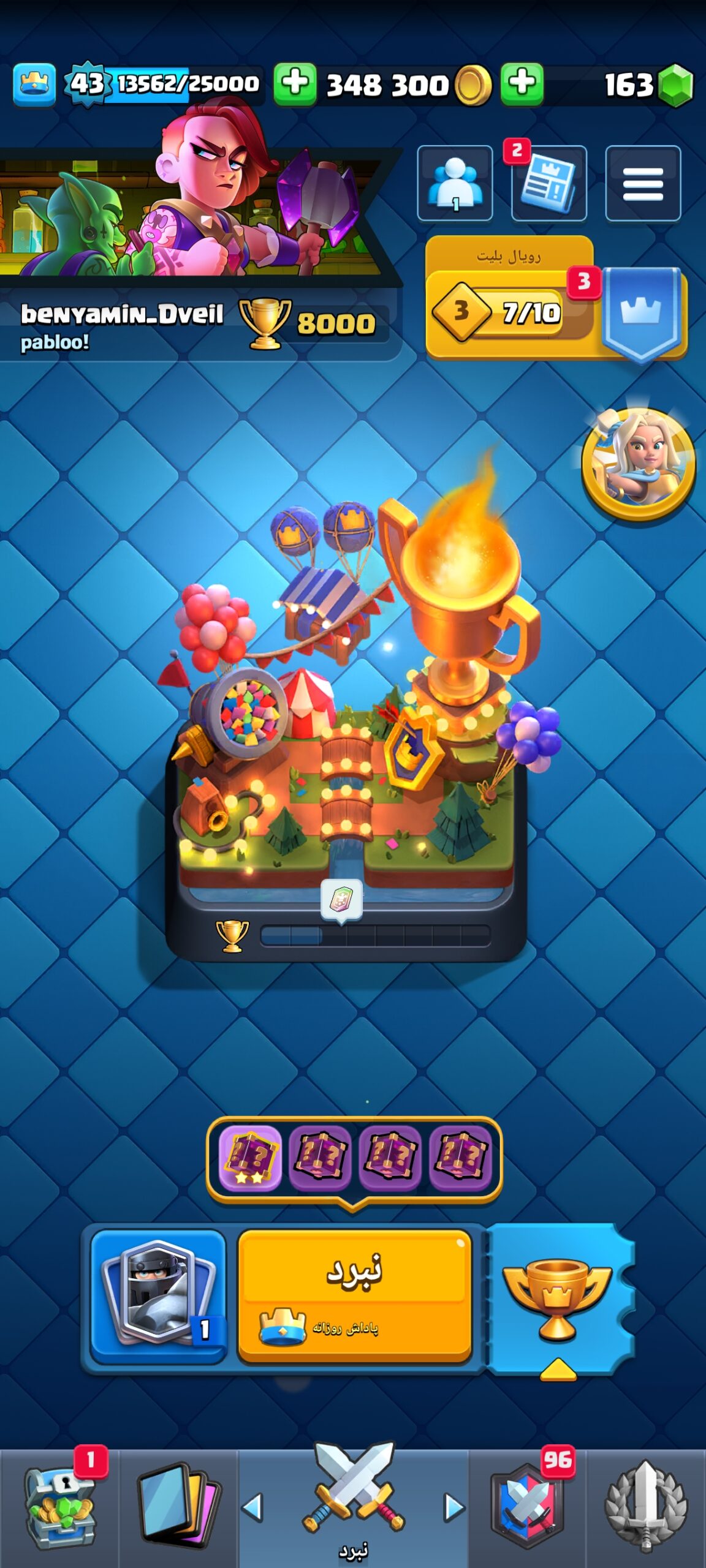Tap the green plus beside the gems
The height and width of the screenshot is (1568, 706).
tap(522, 84)
